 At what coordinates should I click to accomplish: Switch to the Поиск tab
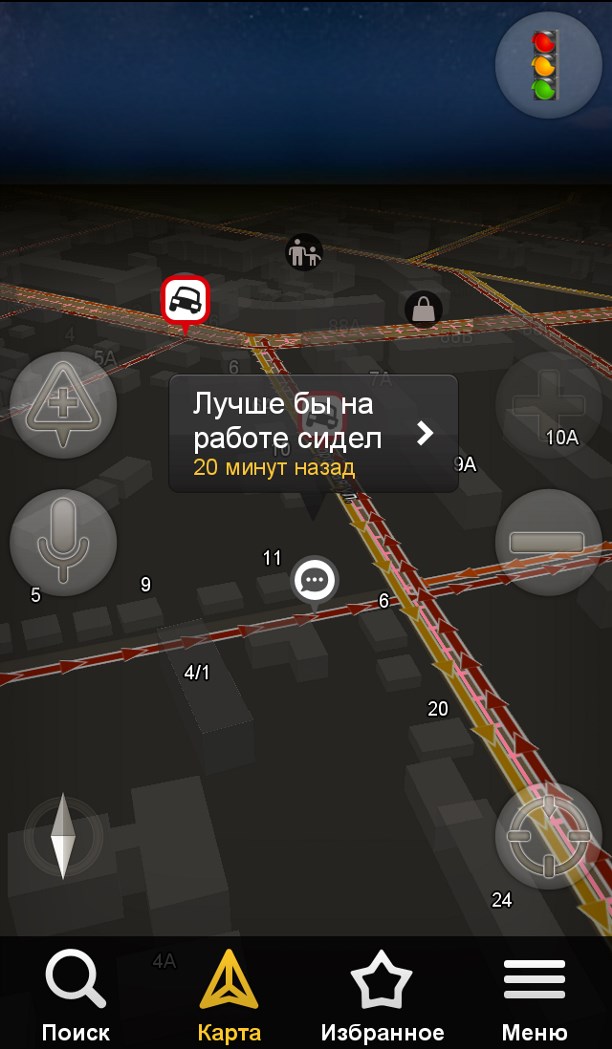pos(76,994)
